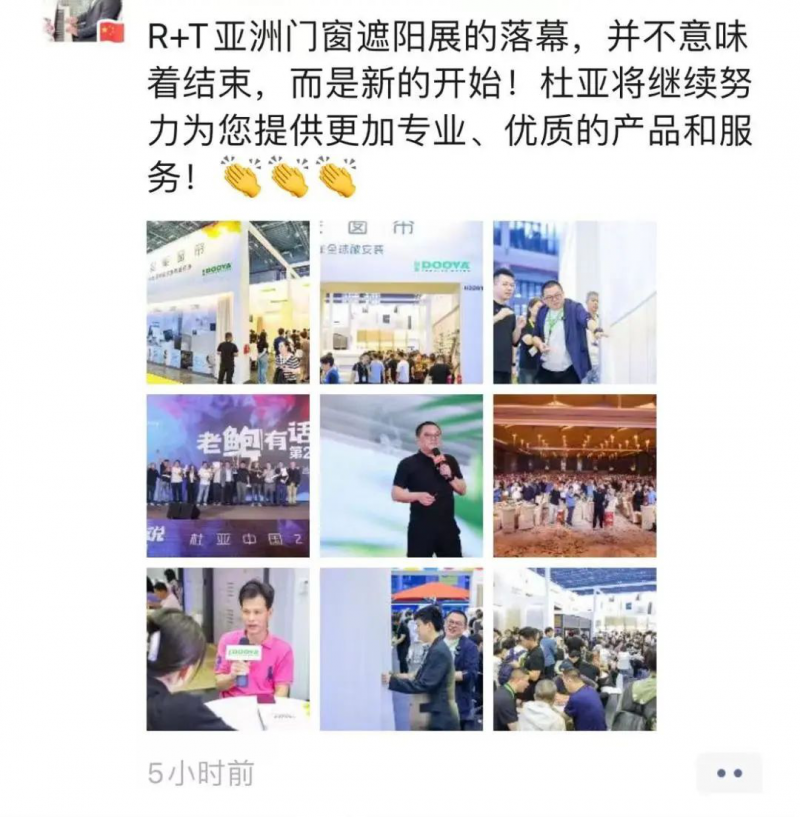
Task: Open the photo of the man in blue jacket
Action: [575, 302]
